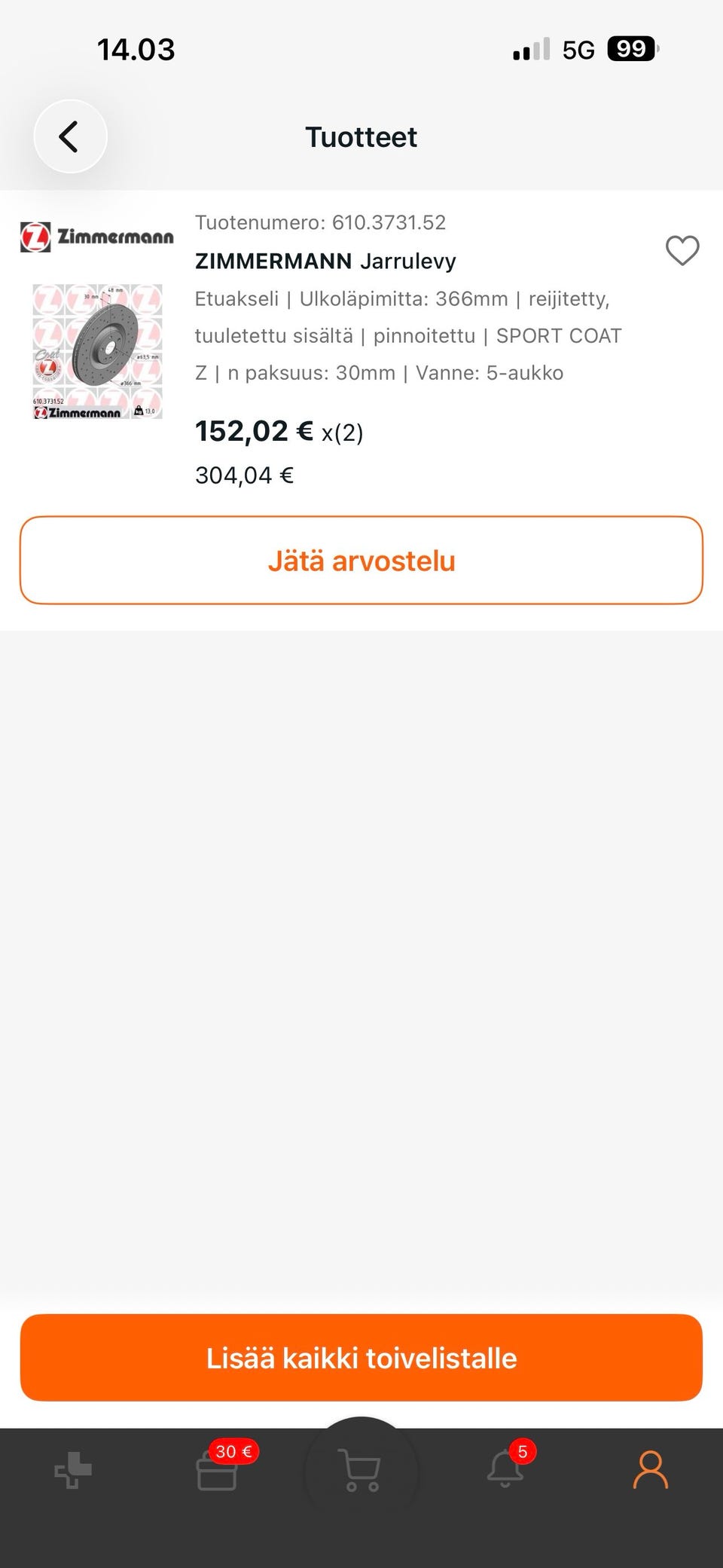Tap the 5G network indicator

[x=576, y=48]
